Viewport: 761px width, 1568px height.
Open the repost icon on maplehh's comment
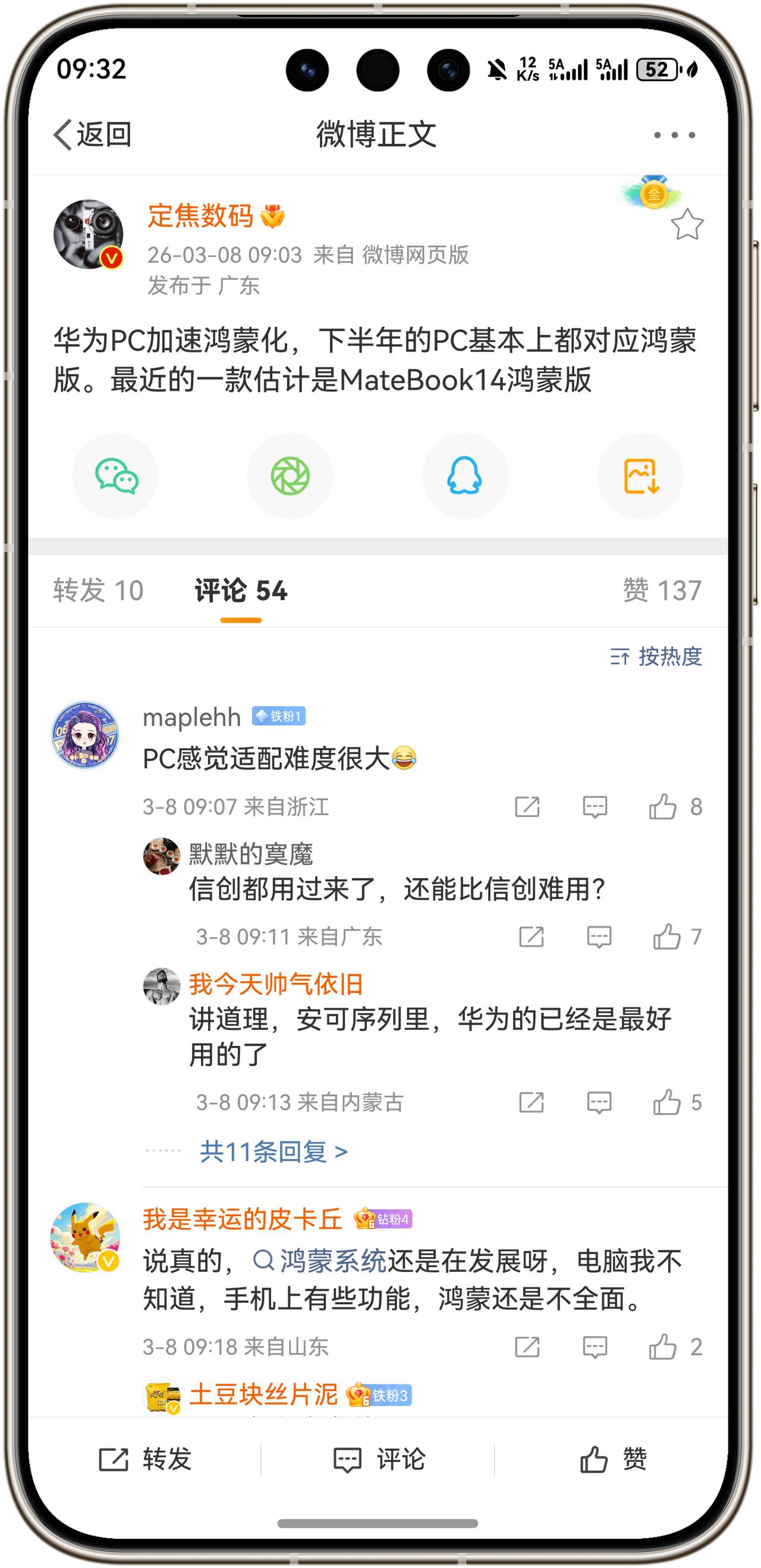[529, 806]
